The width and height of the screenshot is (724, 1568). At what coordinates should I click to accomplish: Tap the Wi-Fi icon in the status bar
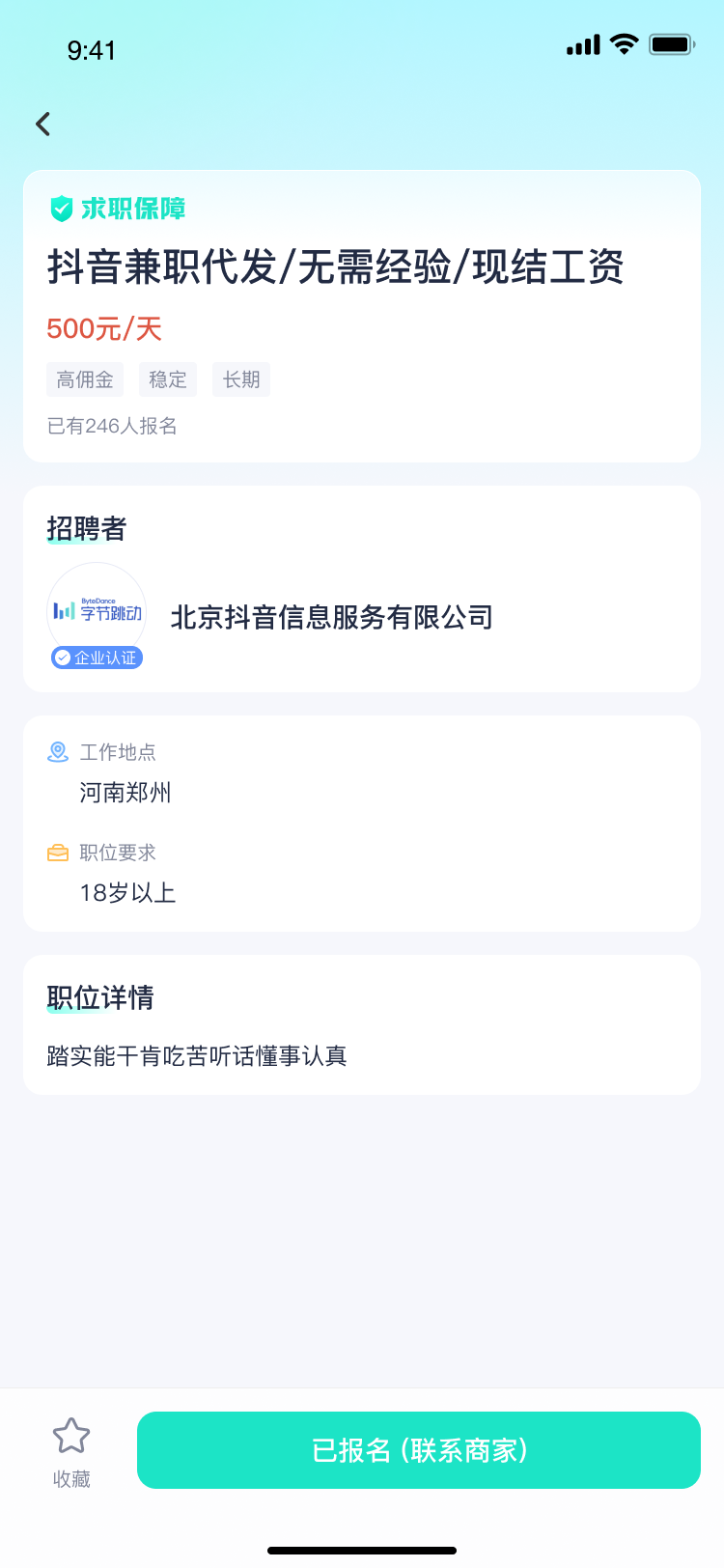pyautogui.click(x=623, y=44)
